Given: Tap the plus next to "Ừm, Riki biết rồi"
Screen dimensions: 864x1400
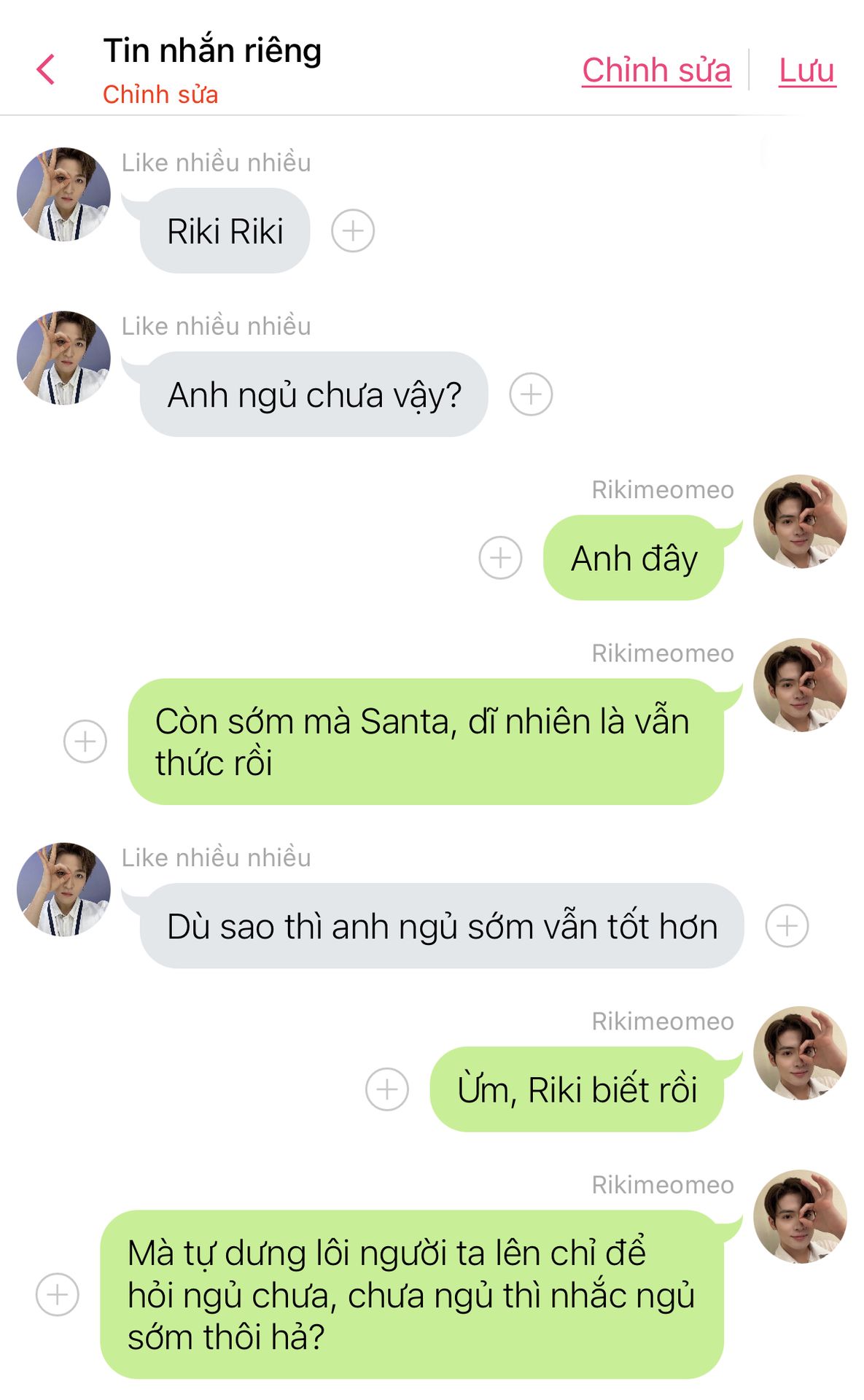Looking at the screenshot, I should pyautogui.click(x=387, y=1089).
